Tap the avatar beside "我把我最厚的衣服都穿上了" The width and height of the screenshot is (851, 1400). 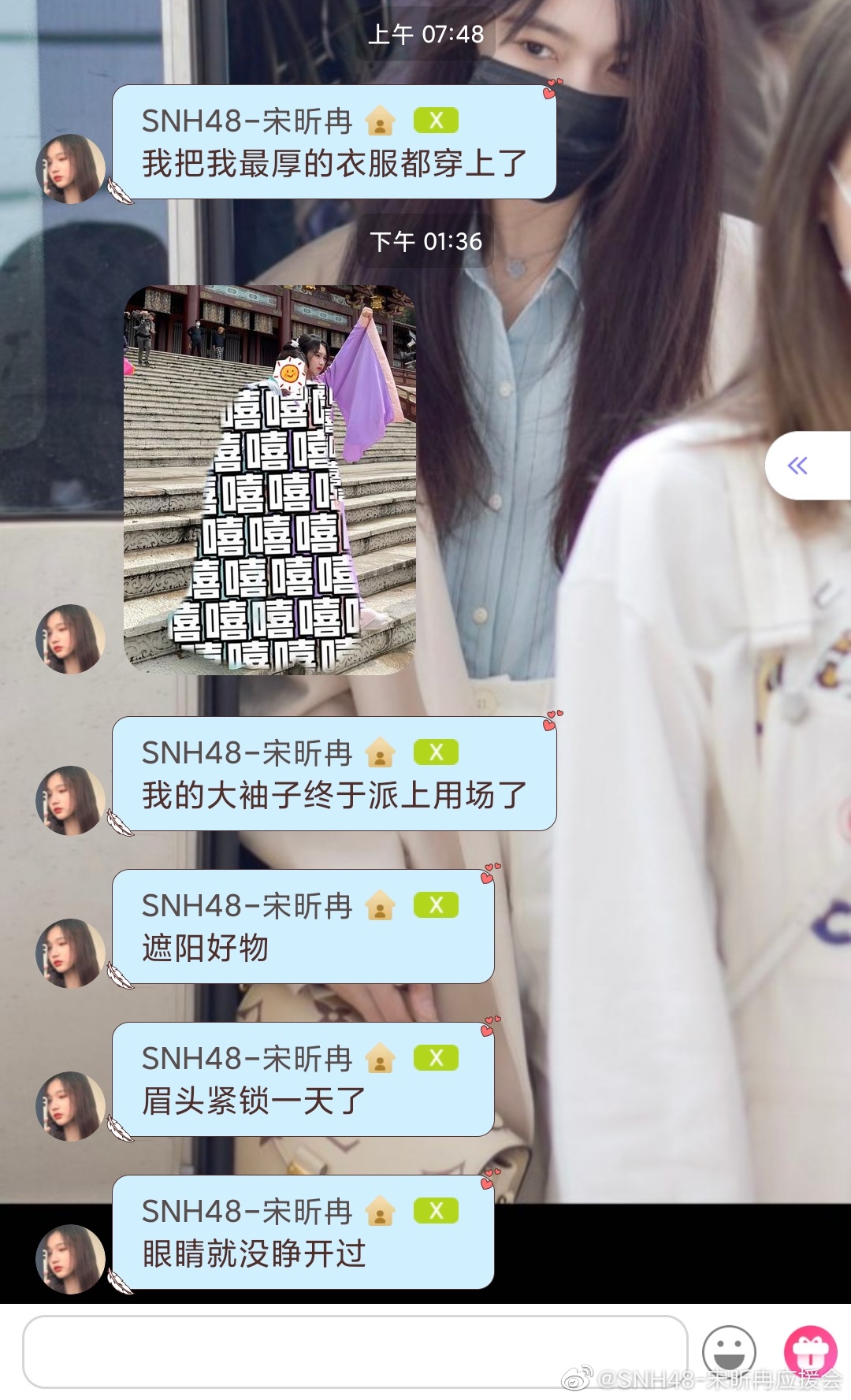click(70, 169)
